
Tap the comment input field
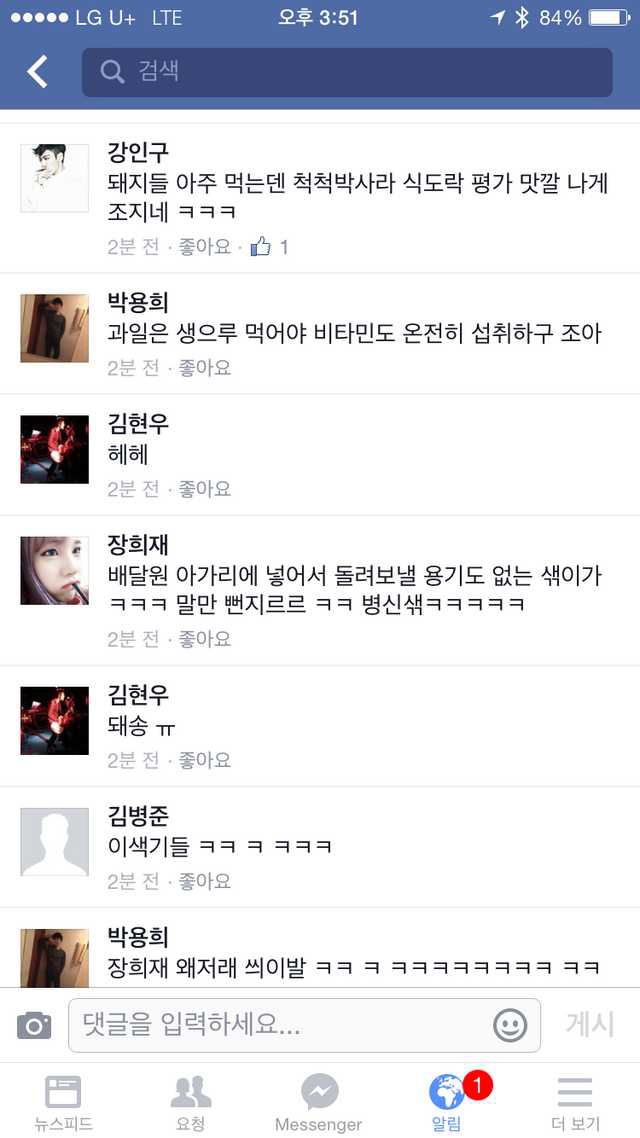[280, 1025]
